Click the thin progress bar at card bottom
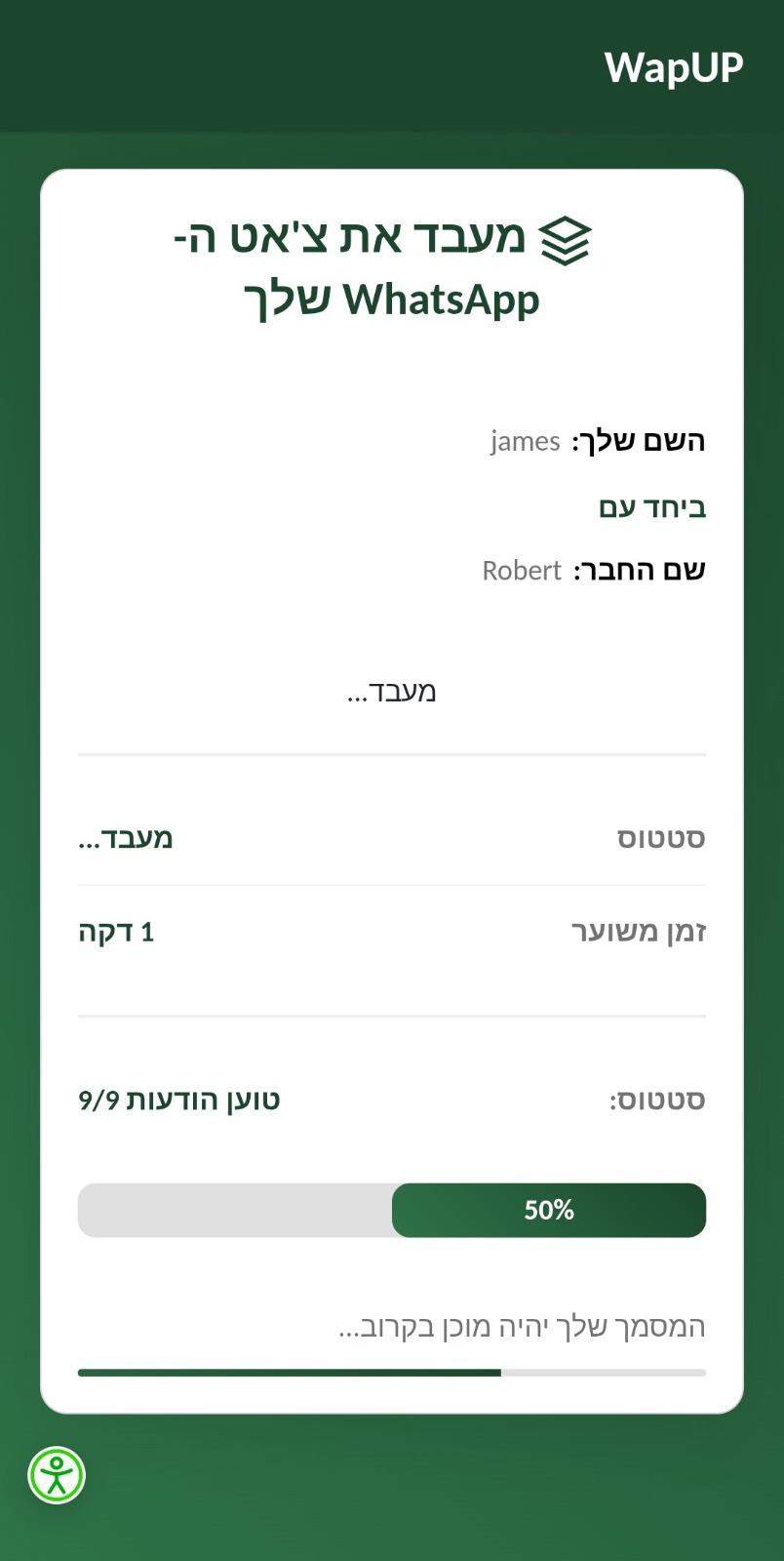 pos(390,1372)
